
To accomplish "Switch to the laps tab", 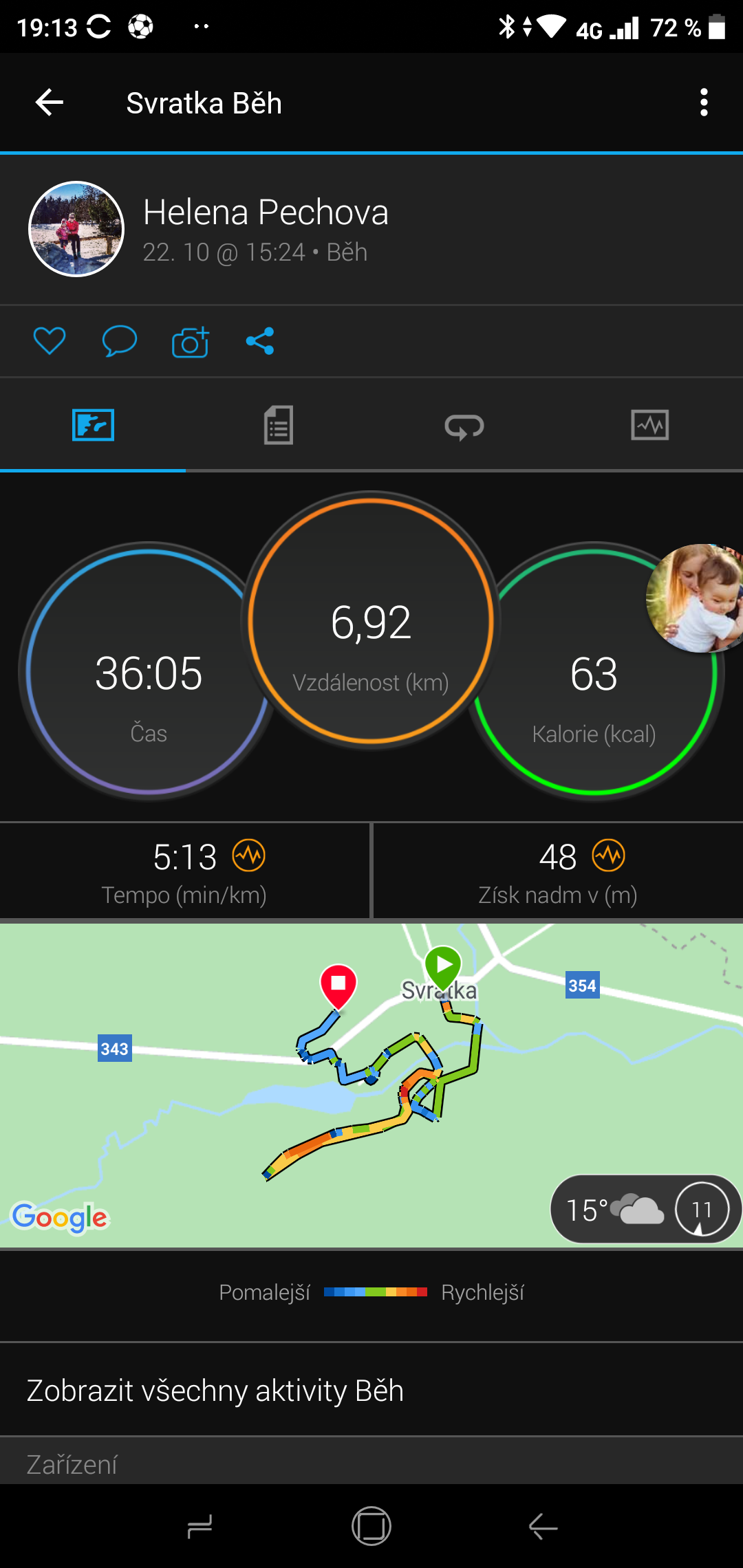I will coord(464,426).
